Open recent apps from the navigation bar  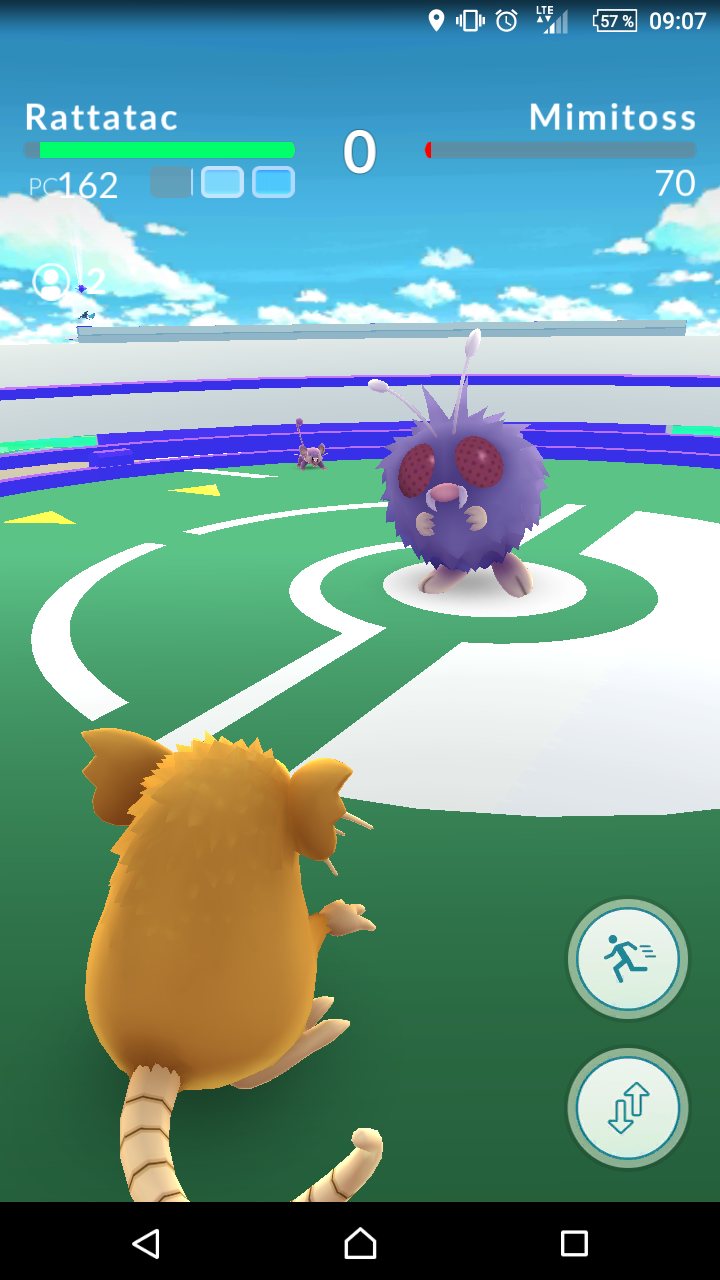tap(574, 1243)
